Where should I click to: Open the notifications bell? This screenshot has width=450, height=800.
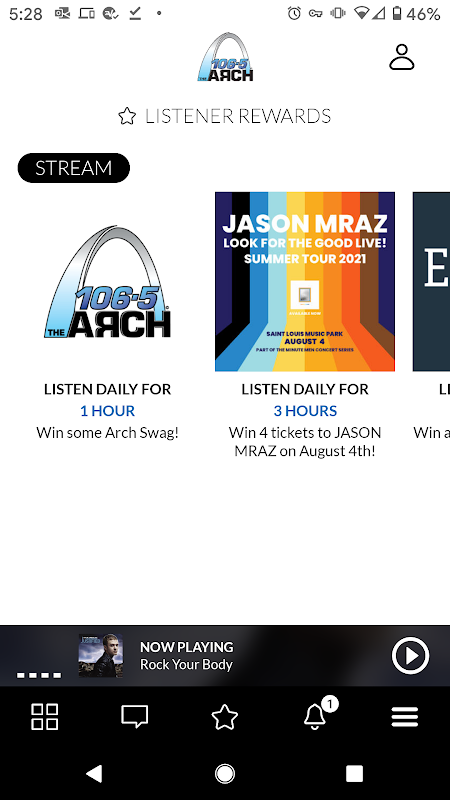316,716
